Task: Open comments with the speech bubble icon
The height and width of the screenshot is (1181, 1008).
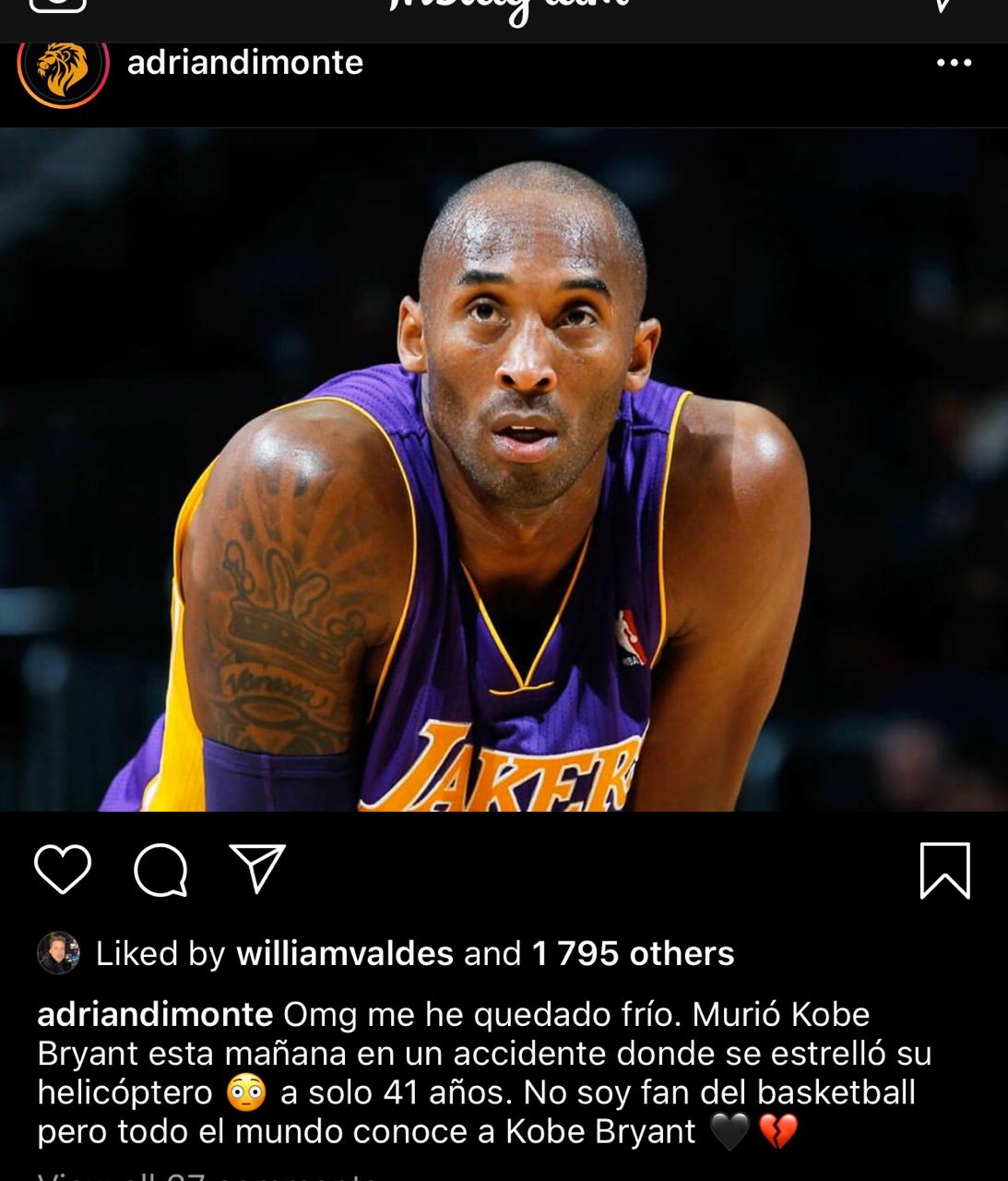Action: point(160,869)
